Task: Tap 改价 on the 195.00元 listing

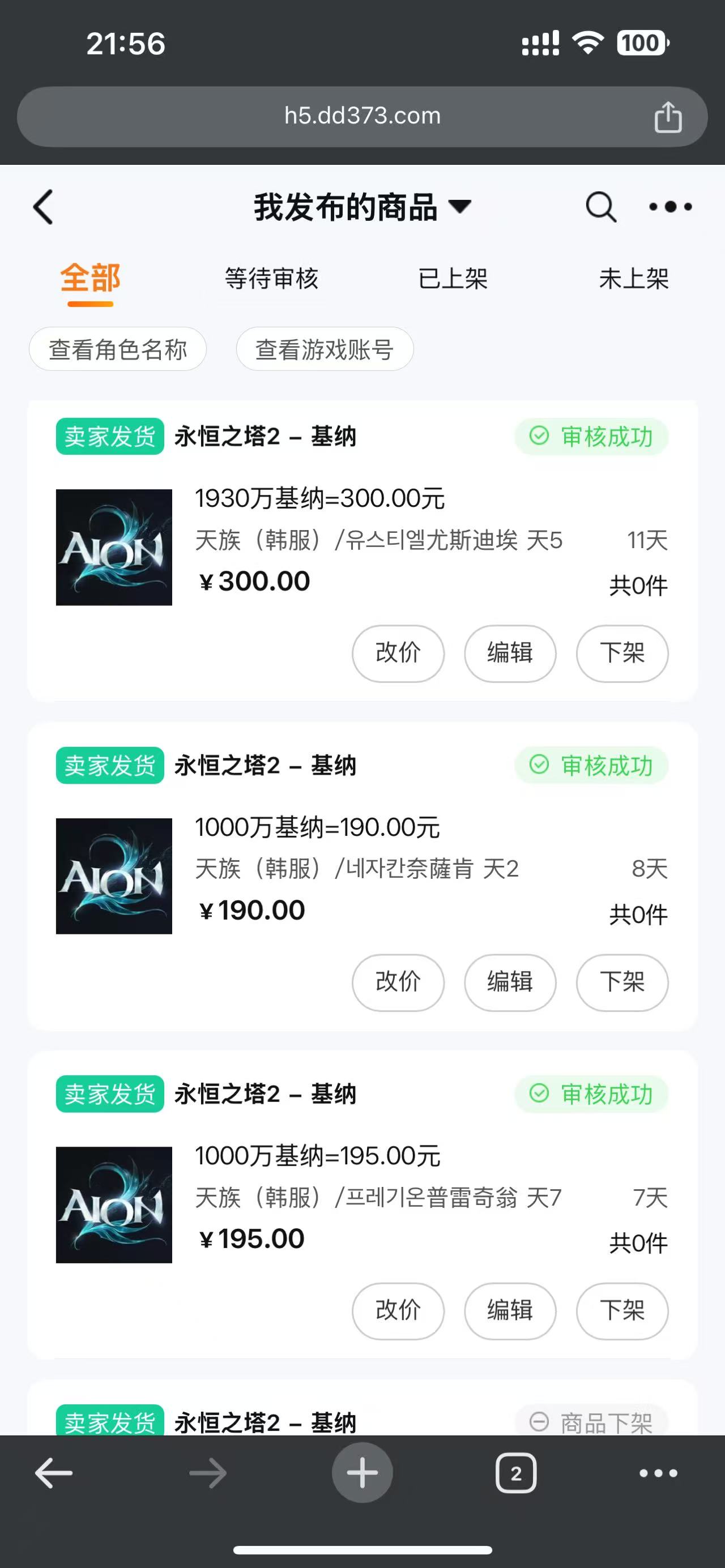Action: click(398, 1310)
